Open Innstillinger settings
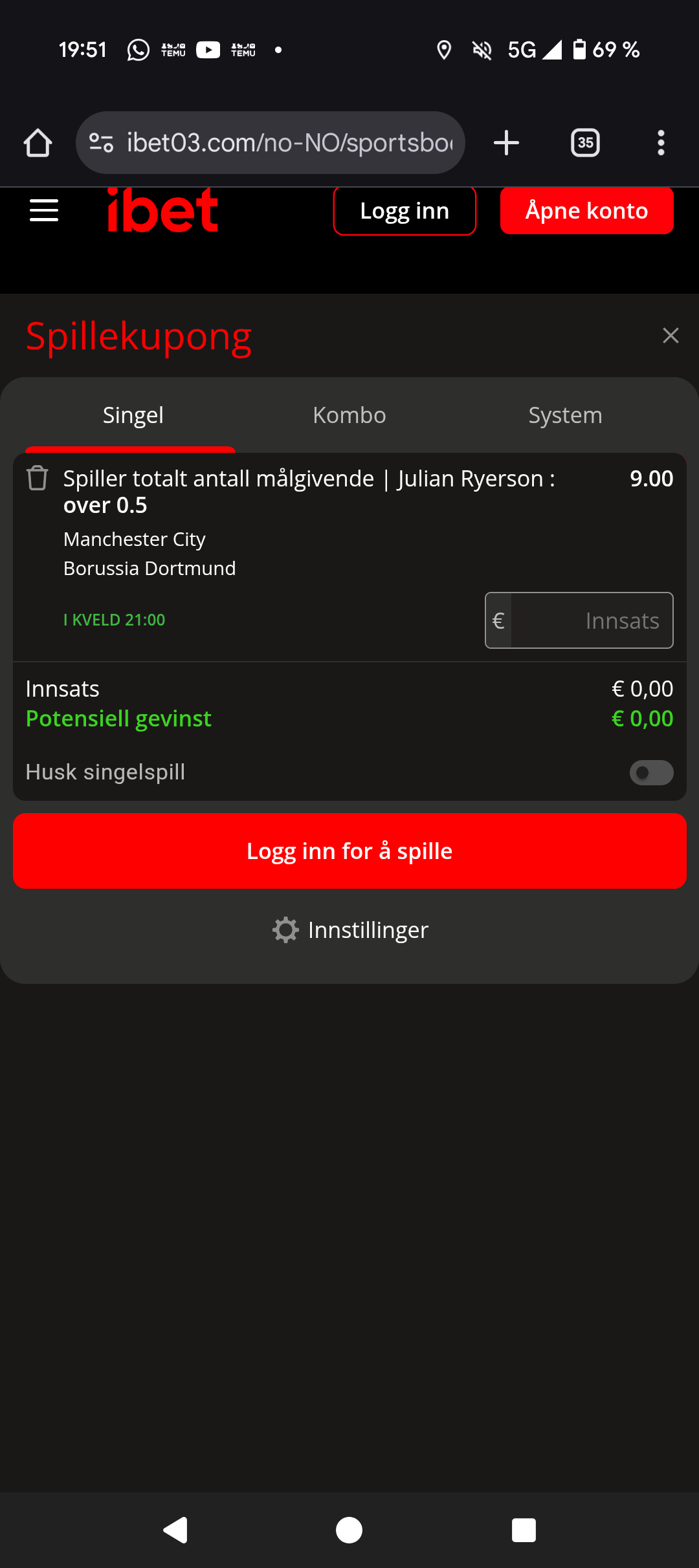This screenshot has width=699, height=1568. click(x=349, y=930)
